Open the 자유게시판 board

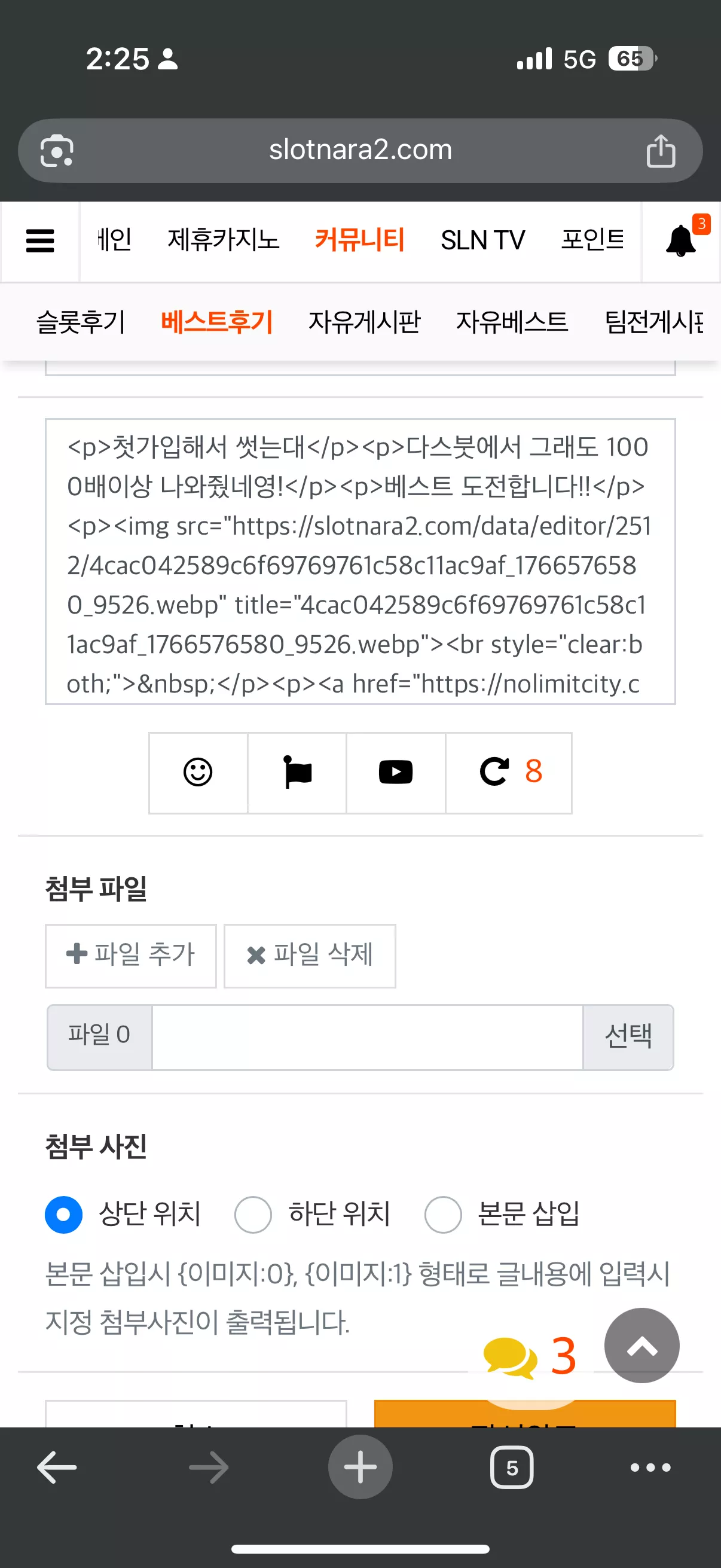pos(365,322)
